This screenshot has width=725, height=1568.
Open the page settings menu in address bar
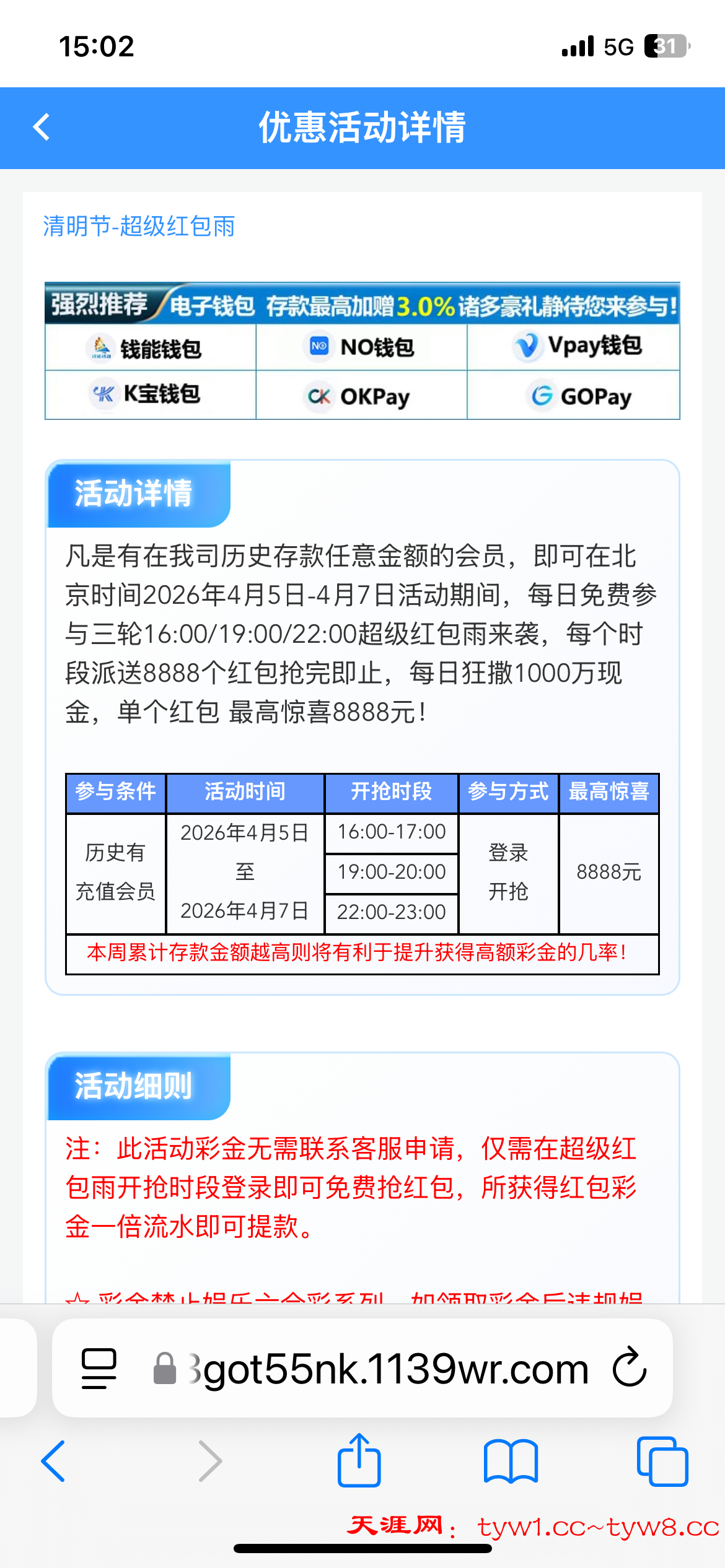coord(99,1368)
